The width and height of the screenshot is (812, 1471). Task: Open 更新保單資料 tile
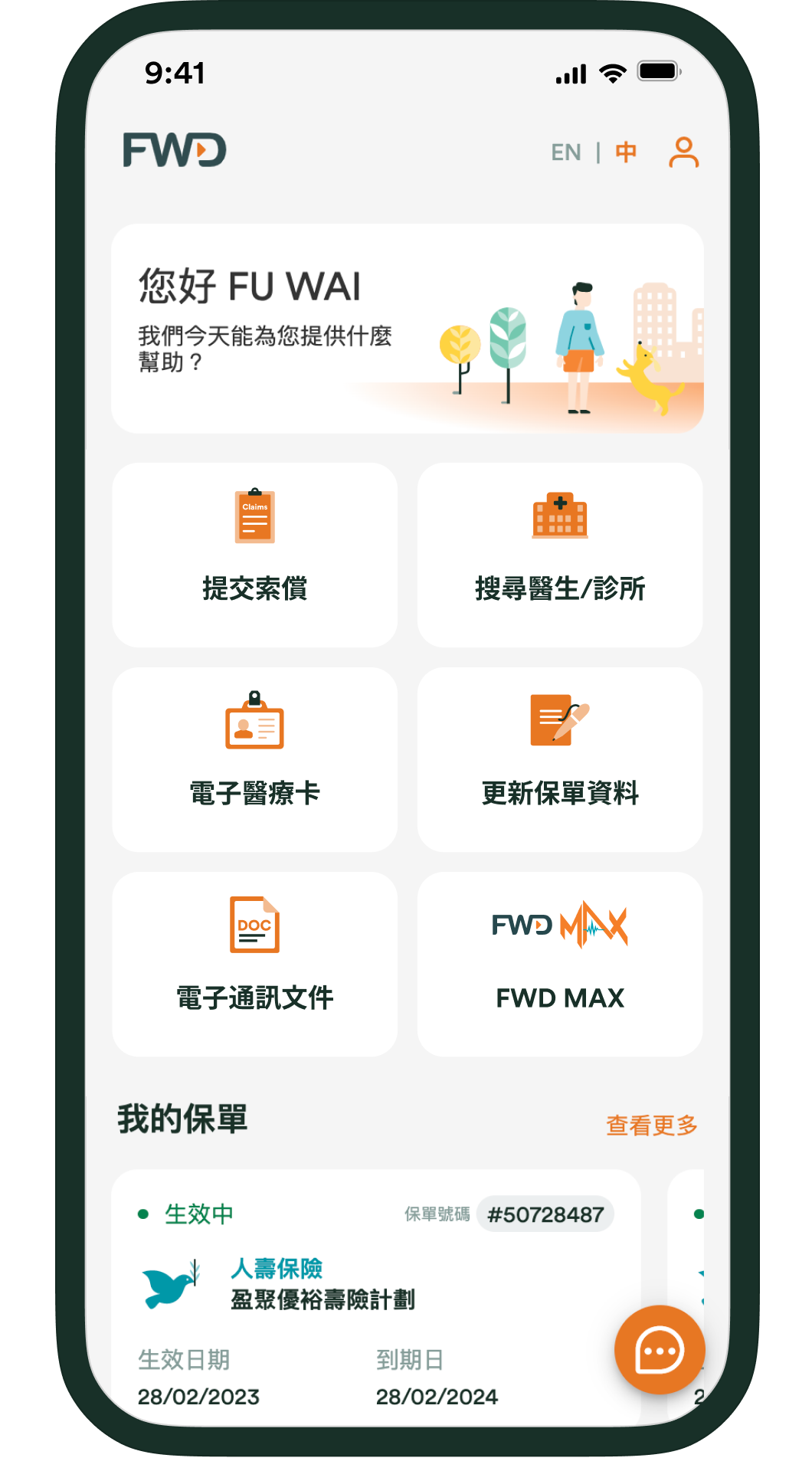click(x=559, y=759)
